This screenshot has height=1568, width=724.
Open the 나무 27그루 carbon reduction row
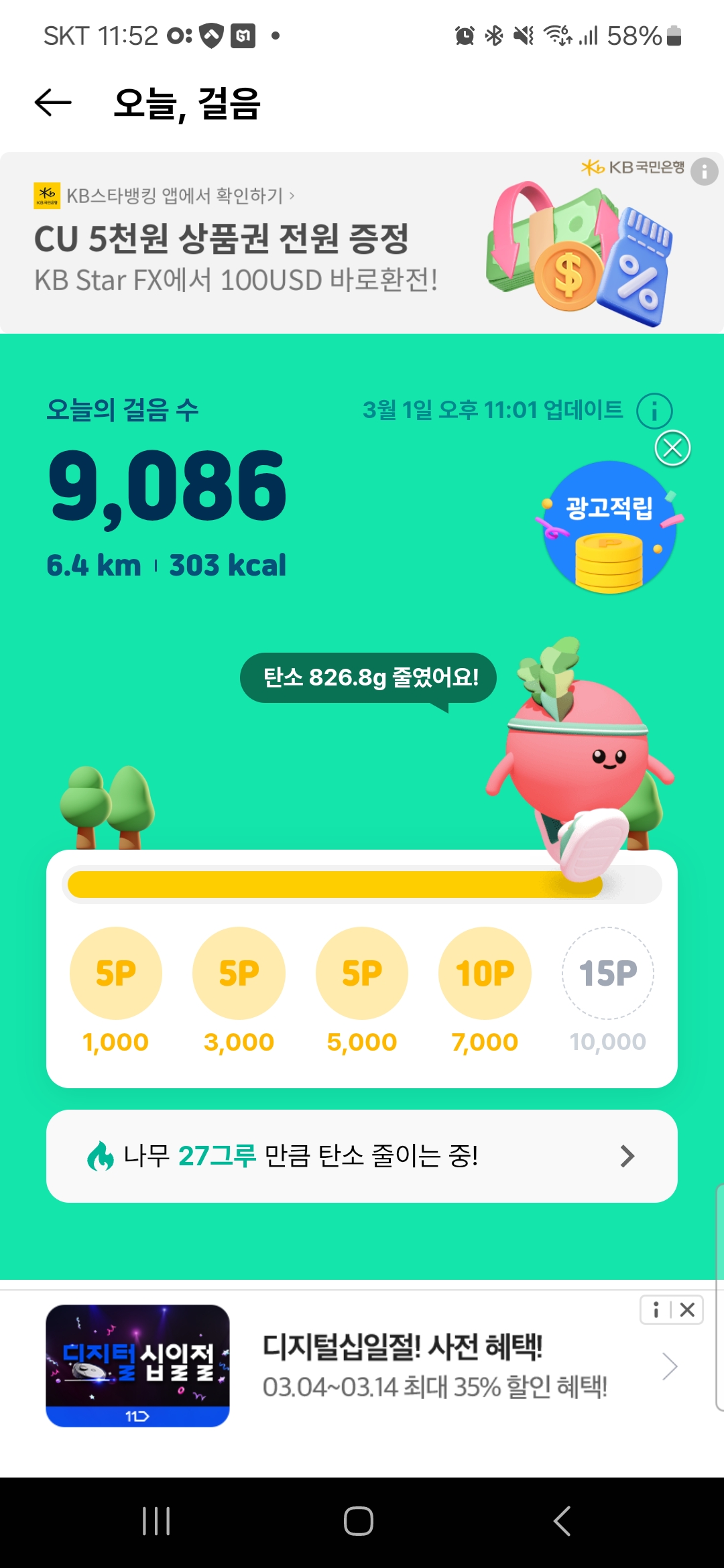(x=362, y=1156)
